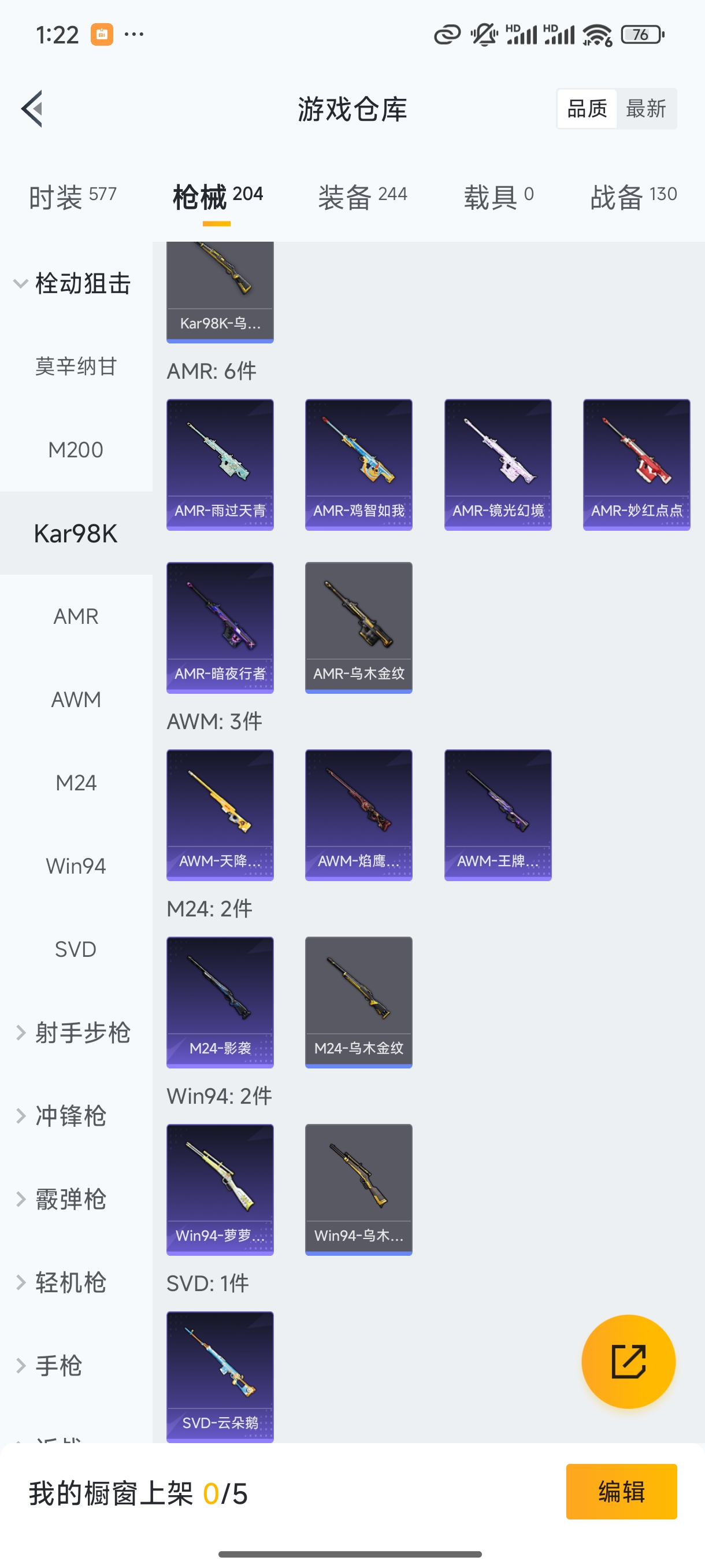
Task: Sort warehouse by 最新
Action: (645, 109)
